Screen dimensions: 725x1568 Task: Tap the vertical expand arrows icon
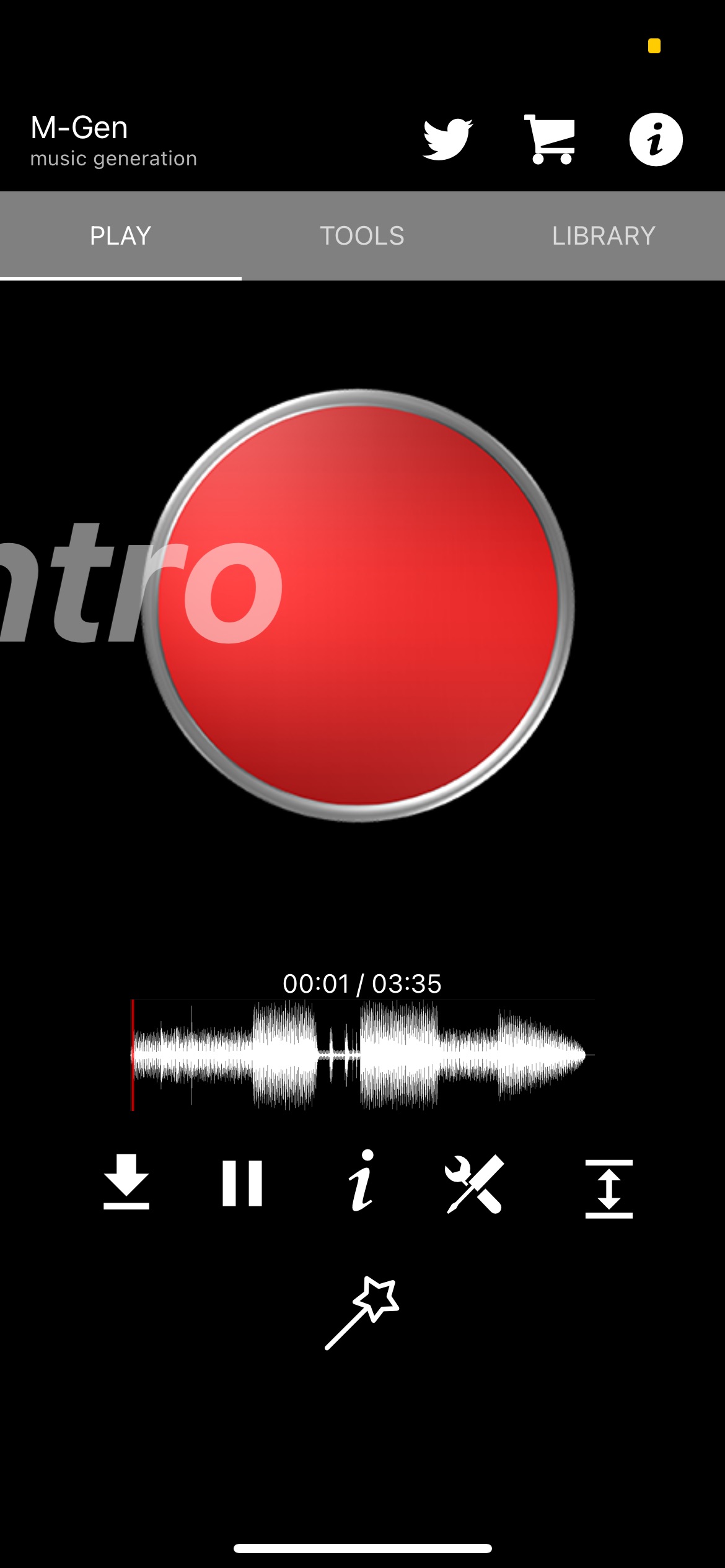(609, 1189)
